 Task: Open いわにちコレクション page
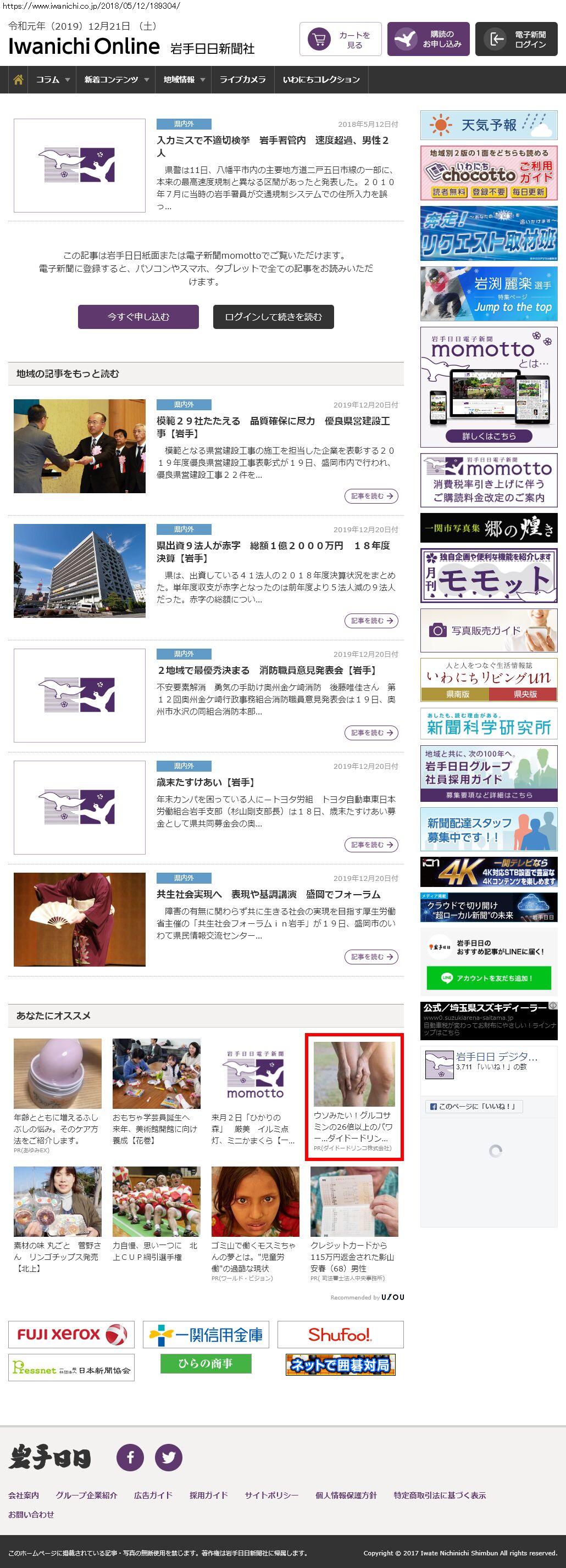pos(321,80)
